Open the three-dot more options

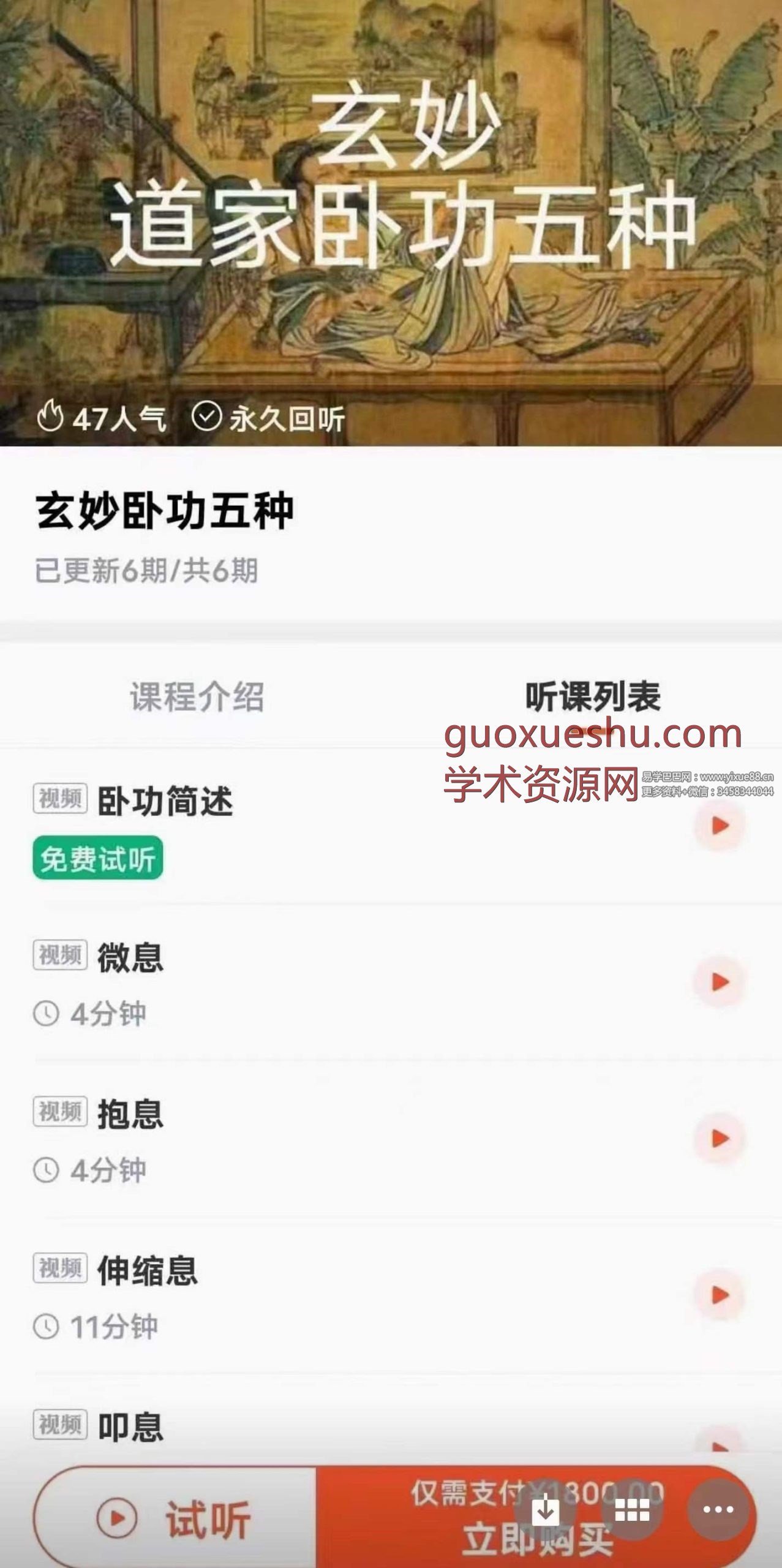718,1510
